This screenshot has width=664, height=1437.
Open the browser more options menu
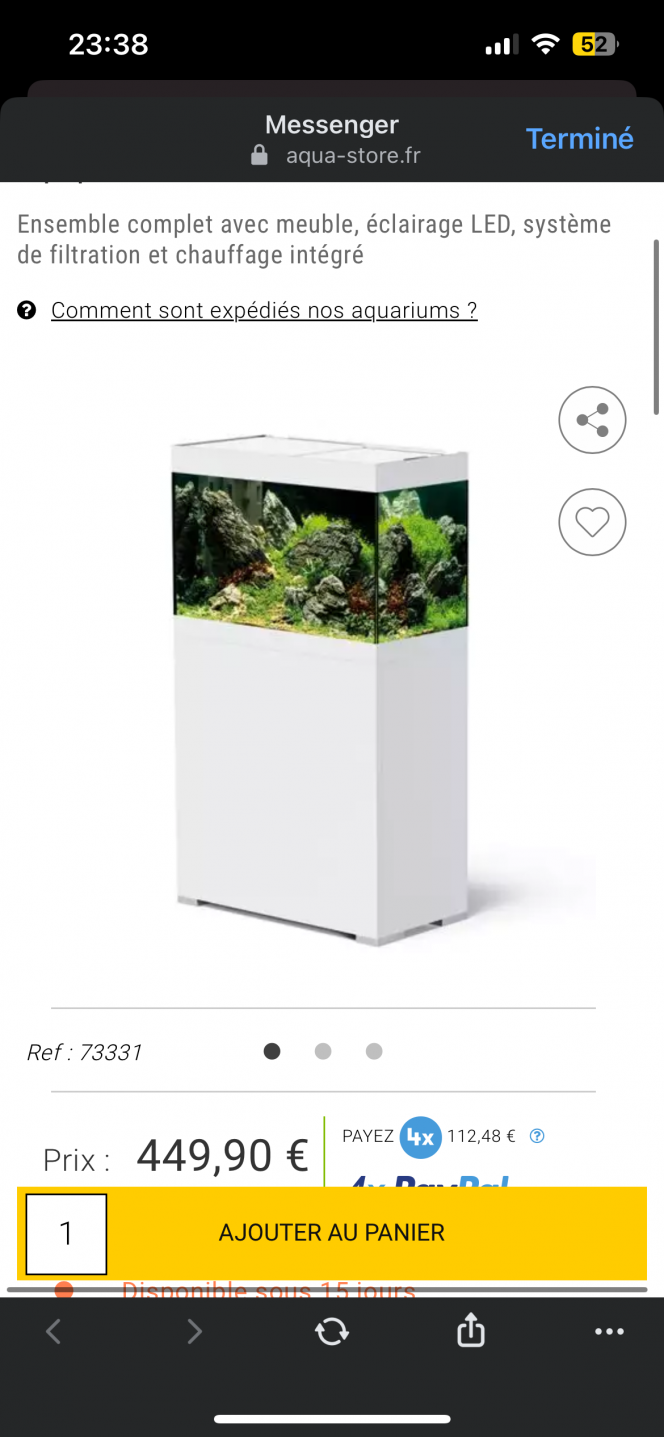pos(609,1331)
